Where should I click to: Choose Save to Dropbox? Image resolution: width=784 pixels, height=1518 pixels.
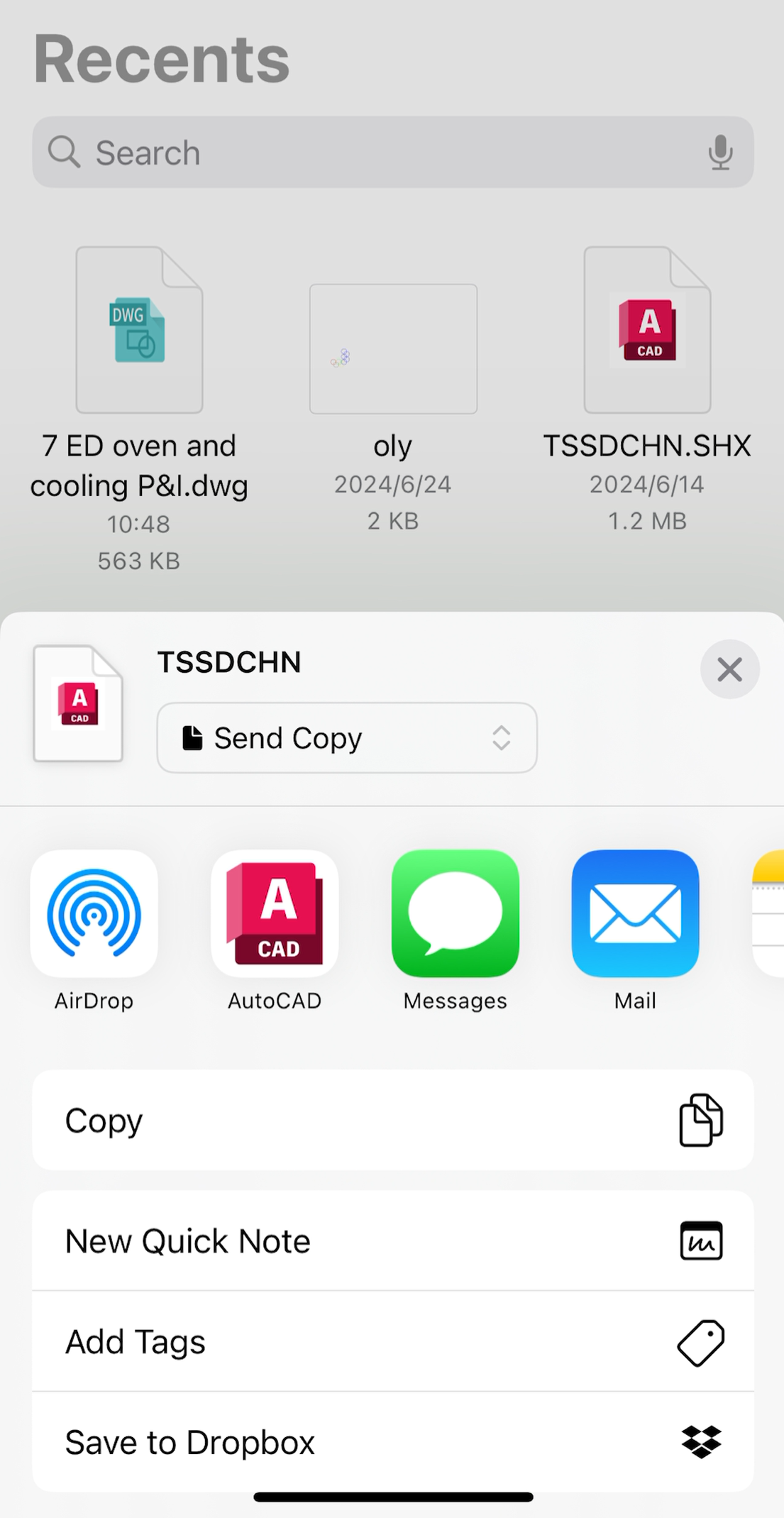coord(392,1442)
